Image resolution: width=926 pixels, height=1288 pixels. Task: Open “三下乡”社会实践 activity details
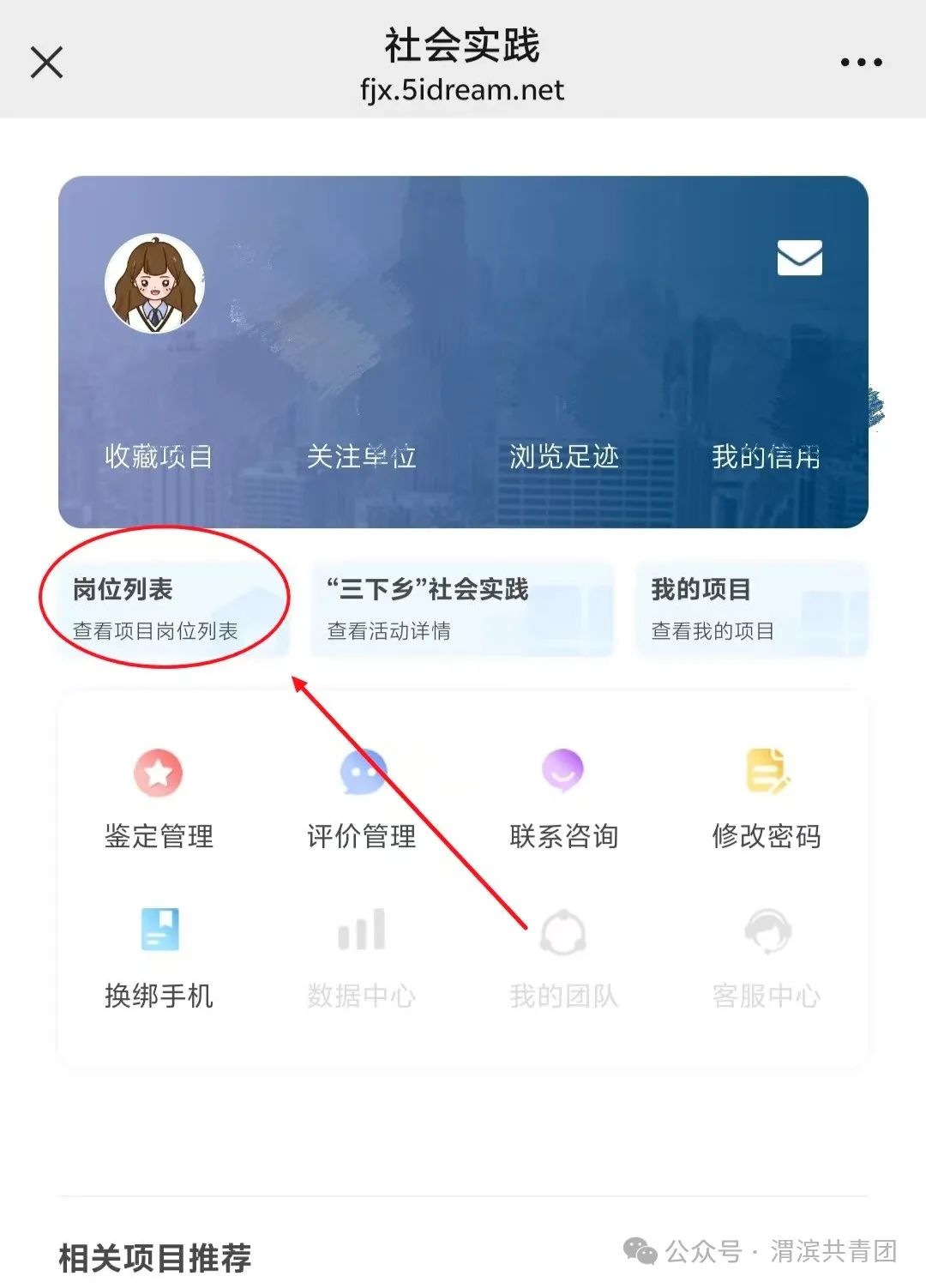tap(461, 609)
